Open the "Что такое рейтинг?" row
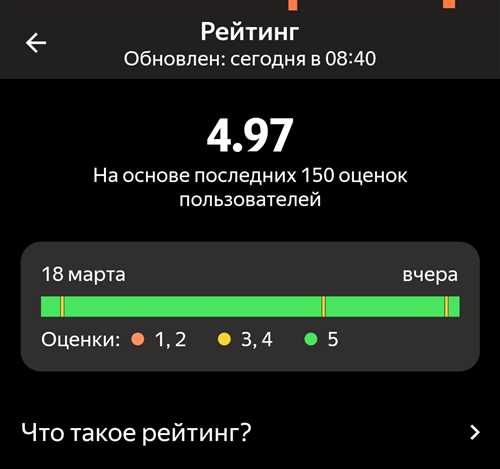Screen dimensions: 500x469 point(250,432)
